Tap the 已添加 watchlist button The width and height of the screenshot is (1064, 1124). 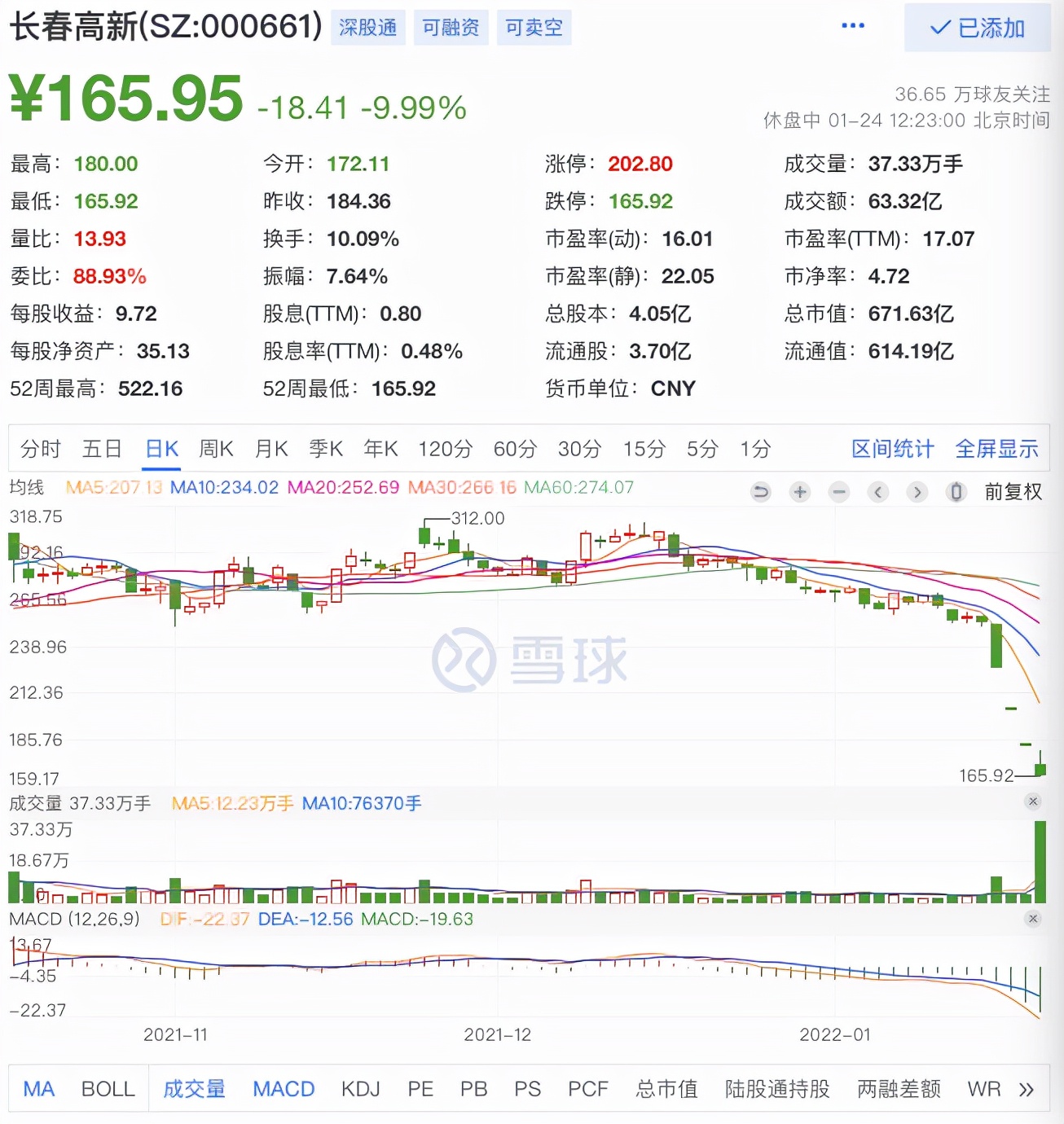977,28
